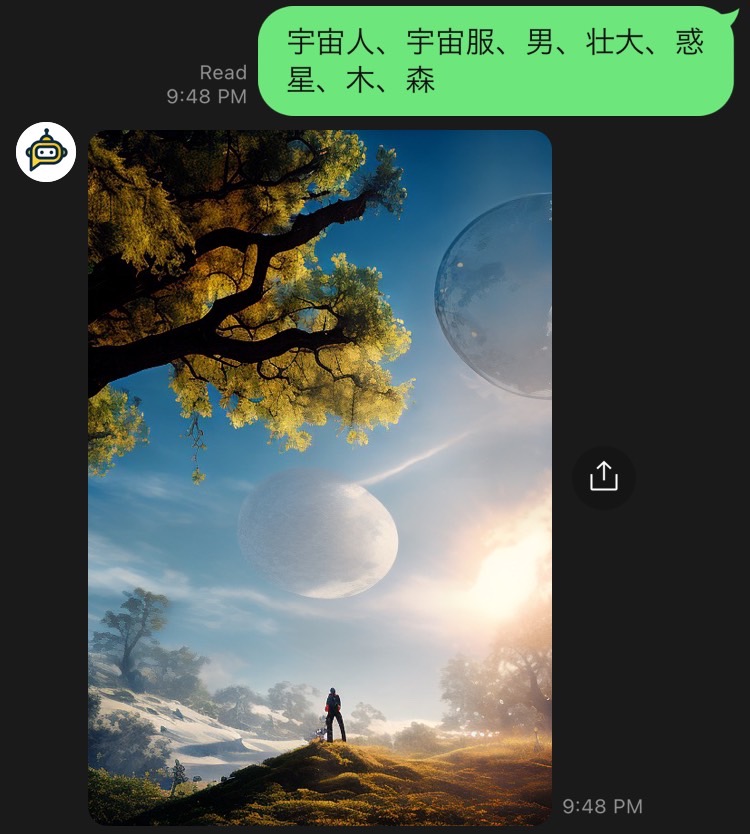Share the received astronaut image
Image resolution: width=750 pixels, height=834 pixels.
pos(603,477)
